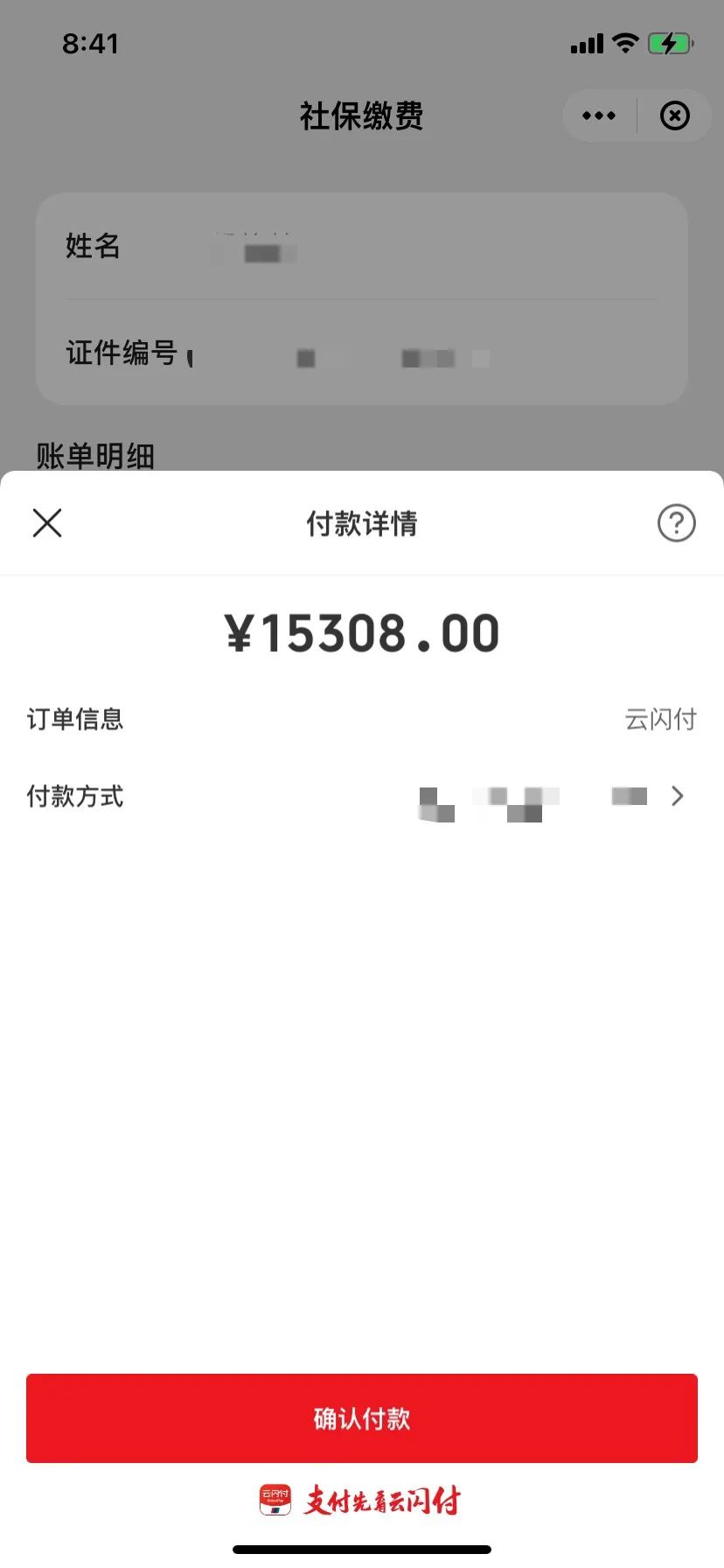Open the mini program more options menu
The width and height of the screenshot is (724, 1568).
coord(599,115)
